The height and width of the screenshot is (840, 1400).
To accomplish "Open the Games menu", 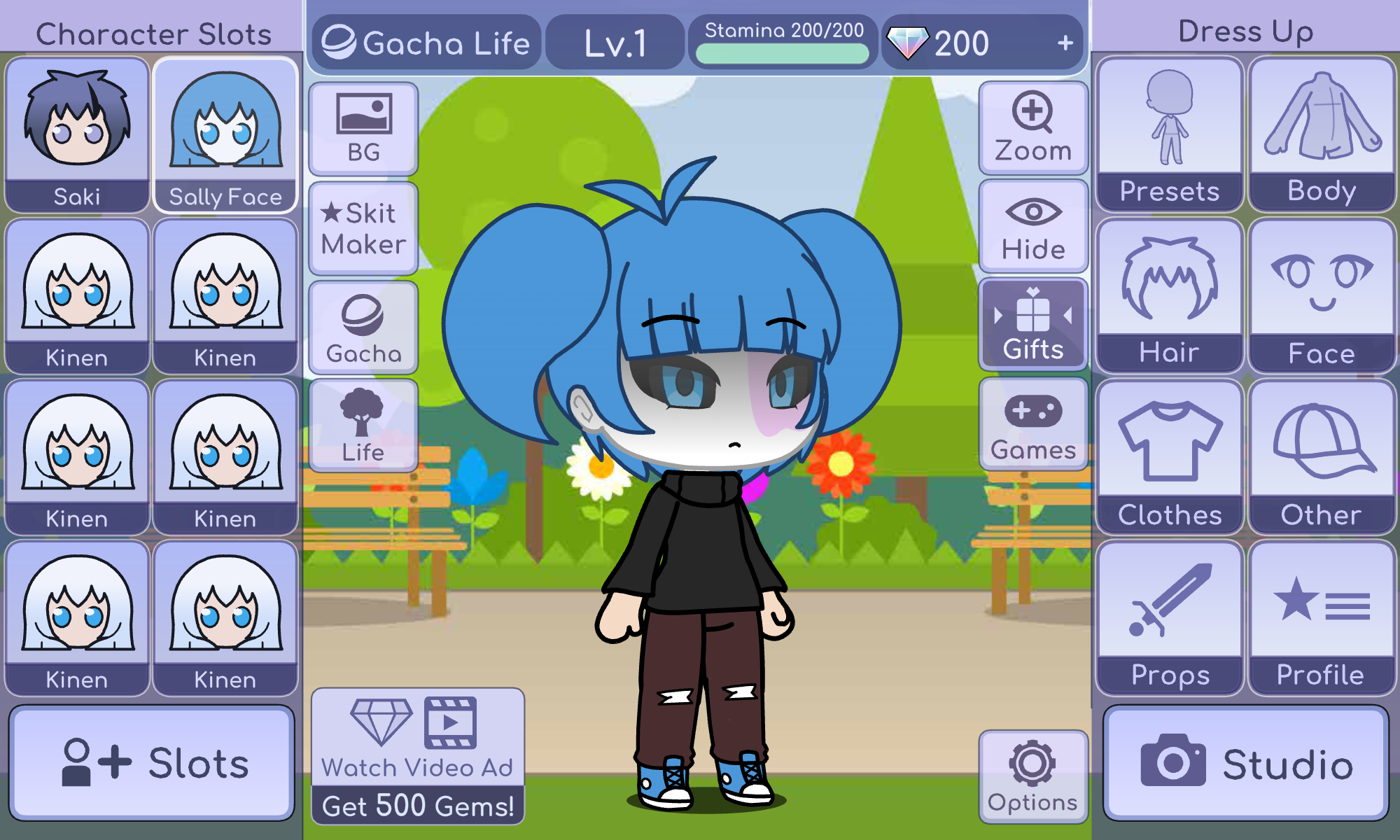I will 1033,424.
